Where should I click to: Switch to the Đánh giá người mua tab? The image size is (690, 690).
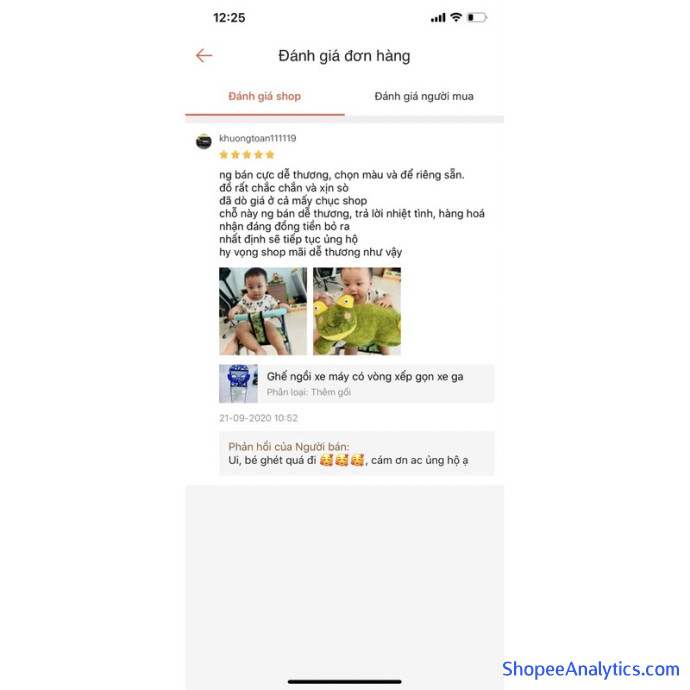[424, 96]
